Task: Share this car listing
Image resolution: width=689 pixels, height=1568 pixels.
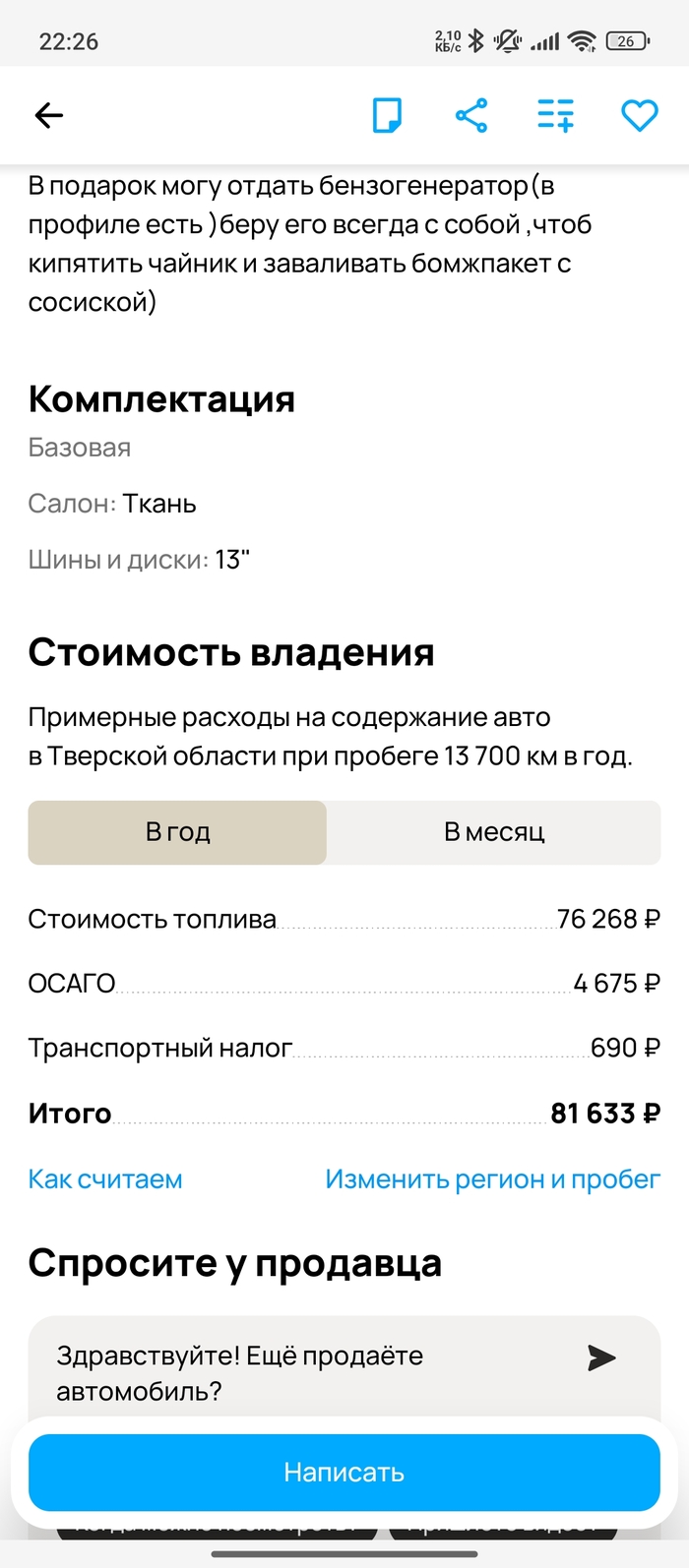Action: coord(471,115)
